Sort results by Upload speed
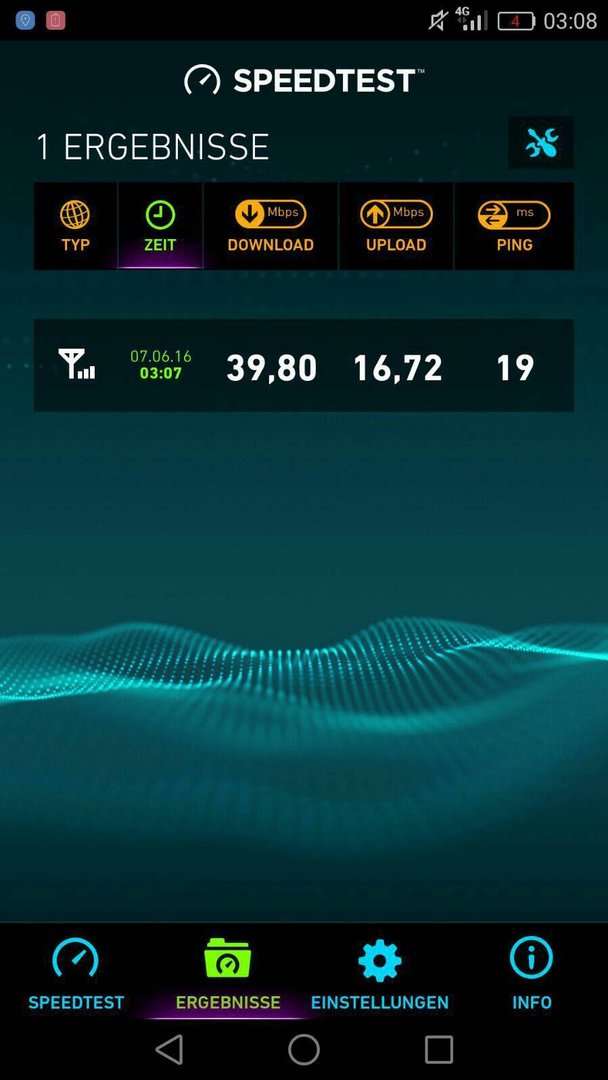This screenshot has width=608, height=1080. coord(396,226)
